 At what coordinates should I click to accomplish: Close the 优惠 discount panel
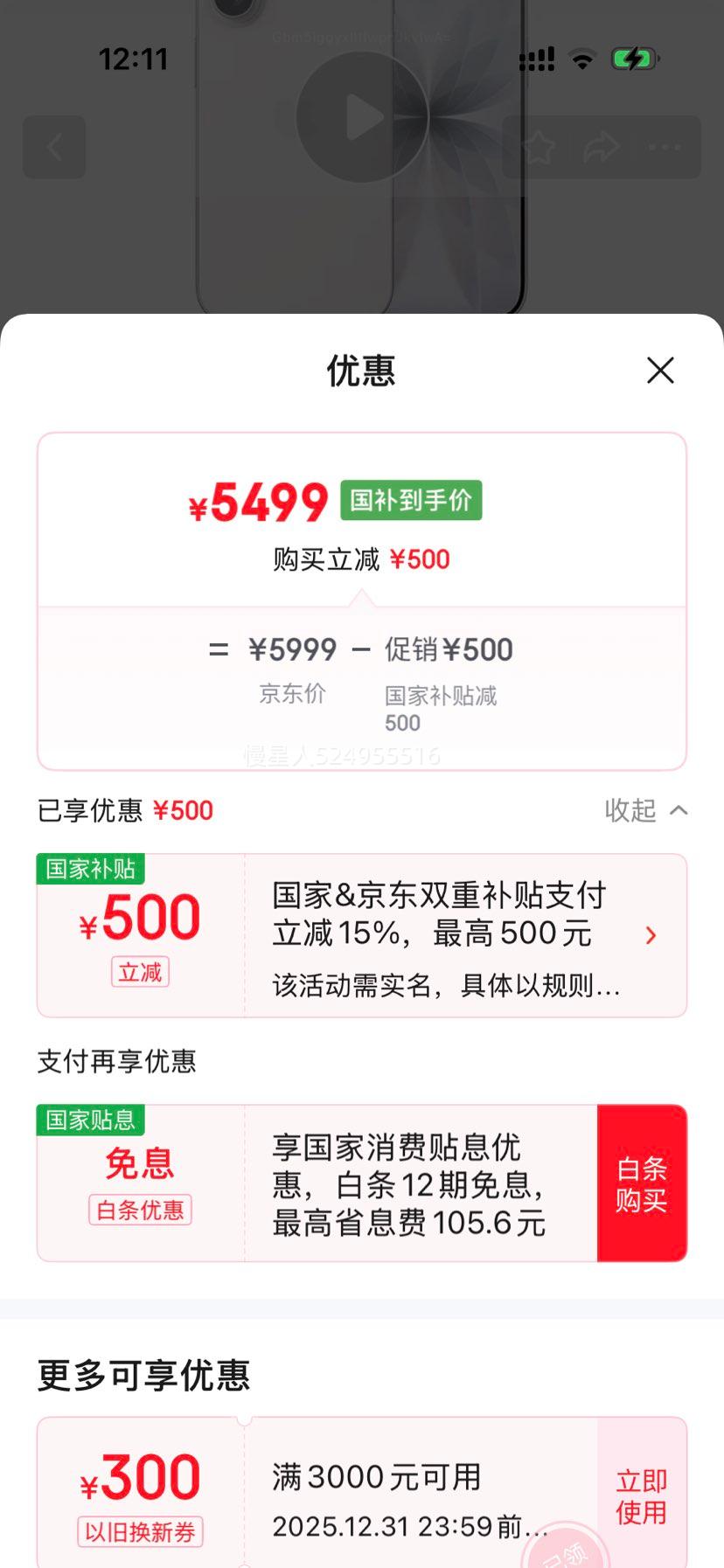tap(660, 371)
